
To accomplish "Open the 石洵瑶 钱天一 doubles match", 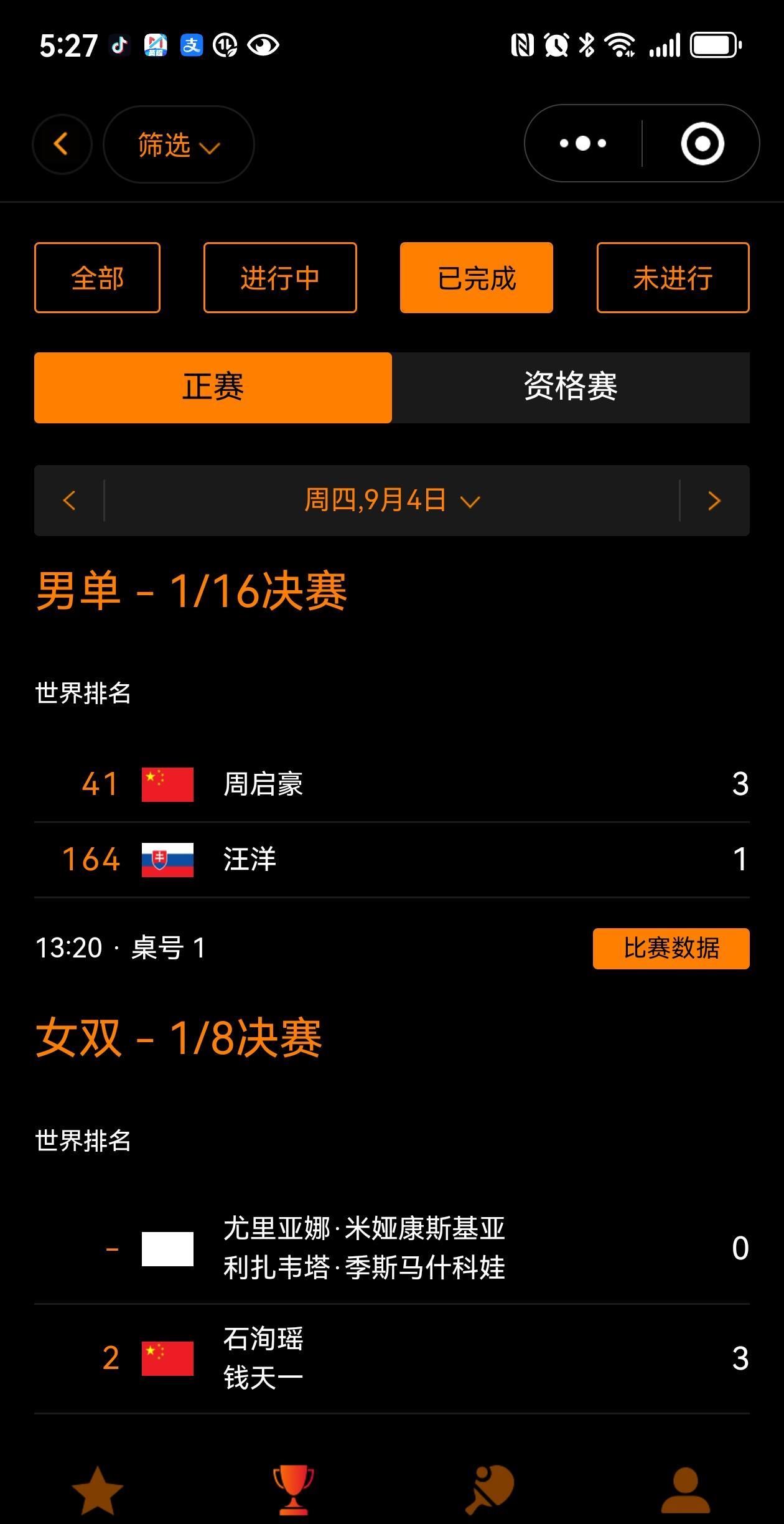I will coord(392,1358).
